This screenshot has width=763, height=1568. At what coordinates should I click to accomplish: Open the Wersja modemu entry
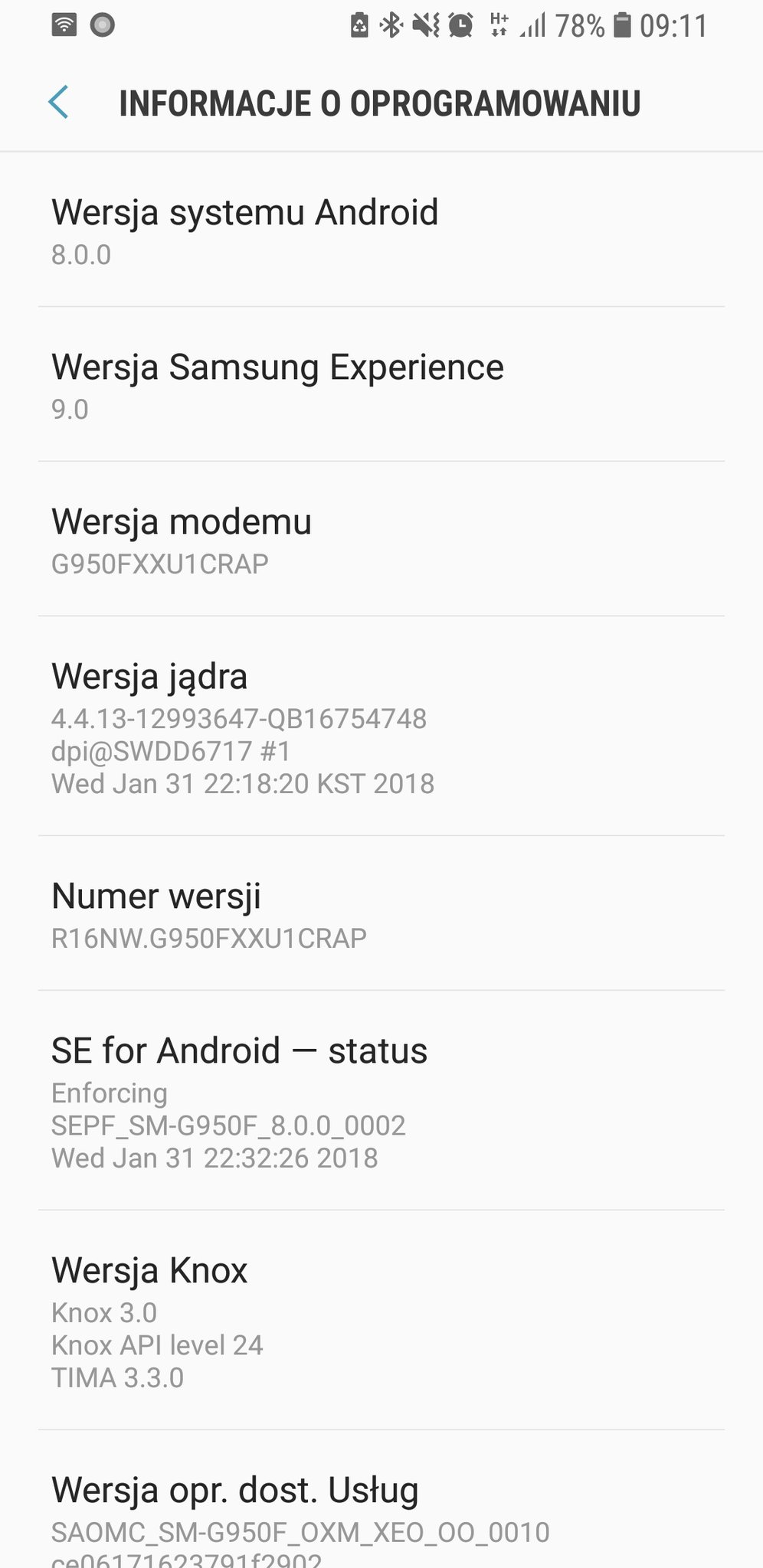pyautogui.click(x=381, y=541)
